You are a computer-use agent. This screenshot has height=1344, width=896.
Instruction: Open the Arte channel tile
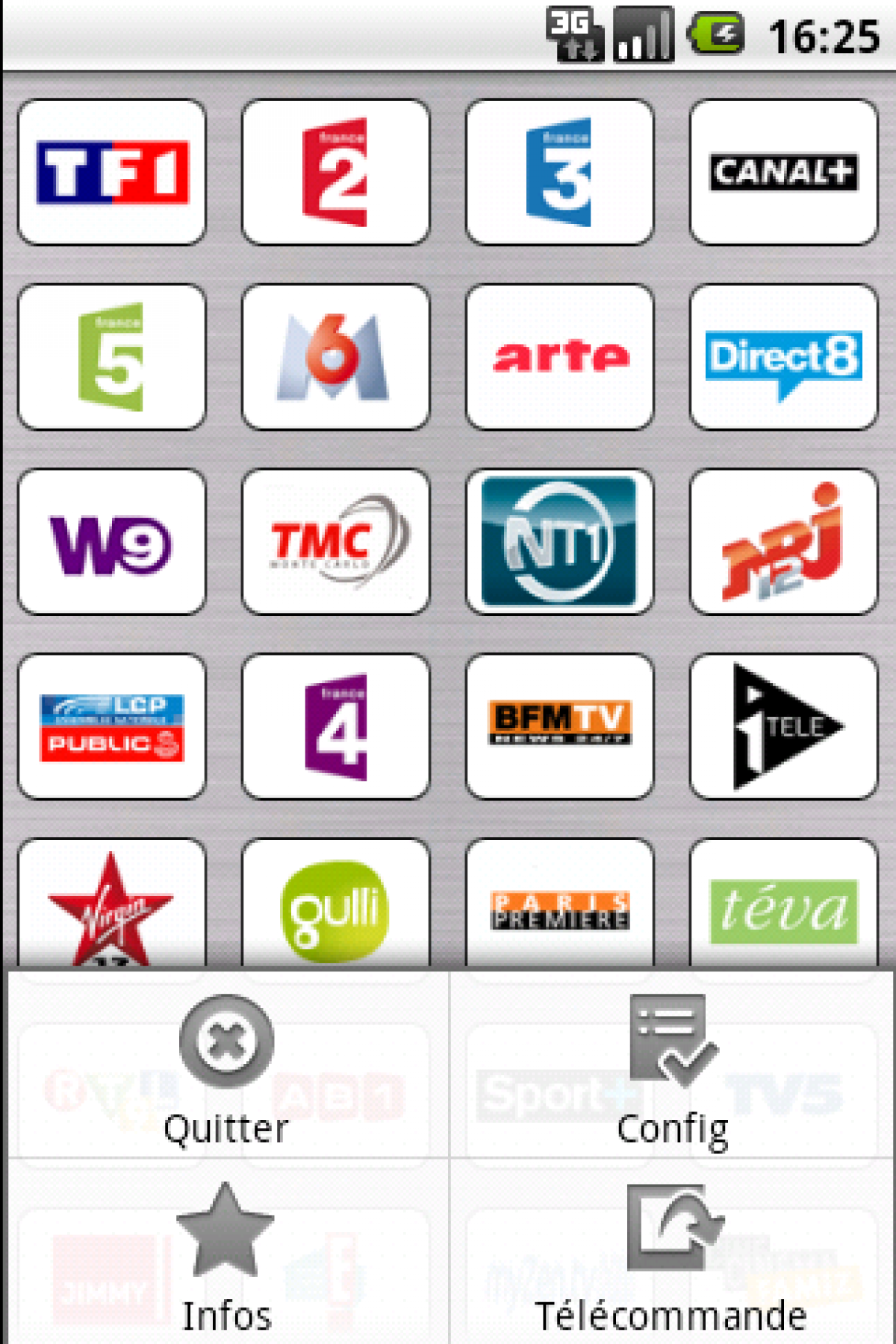[560, 356]
